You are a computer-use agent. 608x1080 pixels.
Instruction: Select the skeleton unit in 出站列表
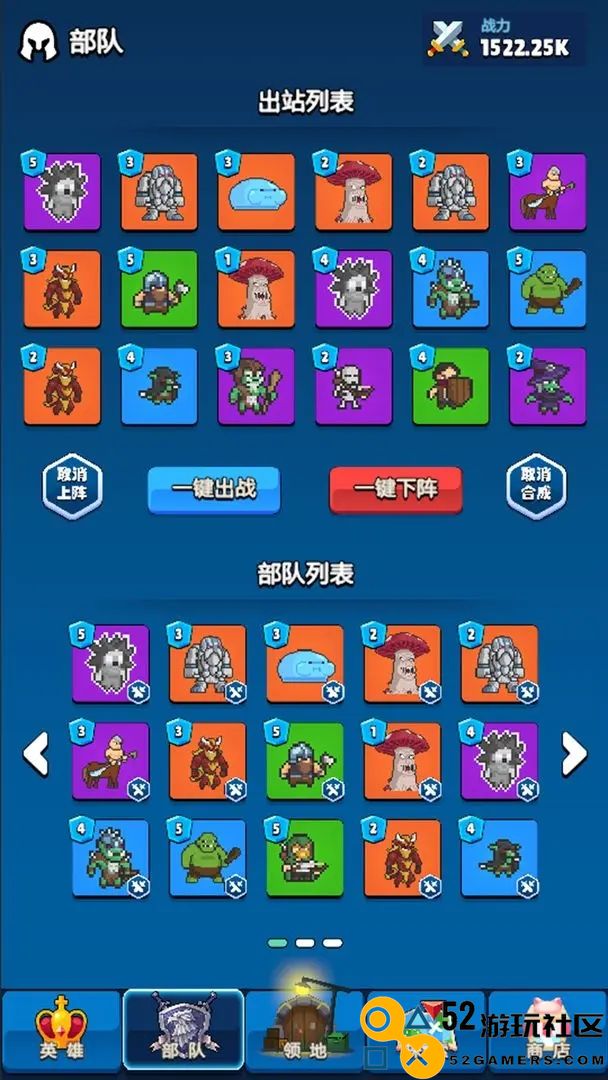click(354, 386)
